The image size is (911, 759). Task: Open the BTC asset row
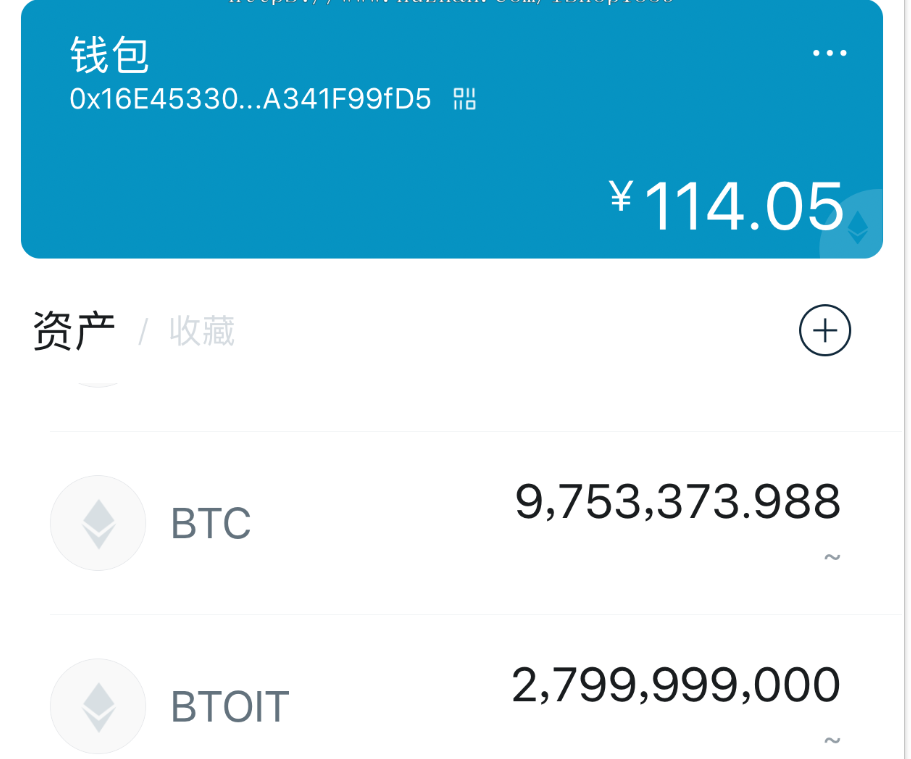(x=450, y=523)
